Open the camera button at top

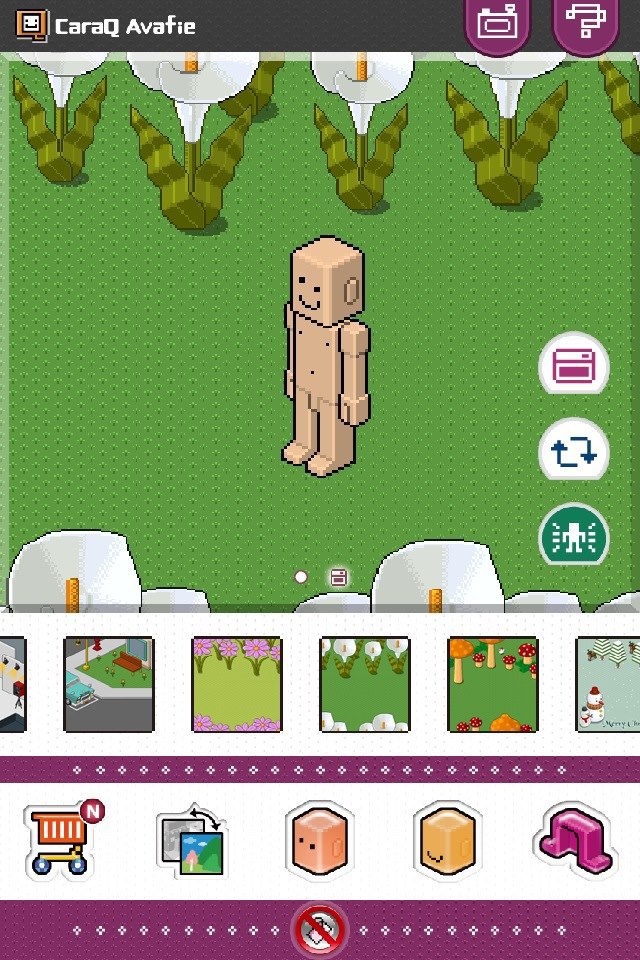point(497,22)
